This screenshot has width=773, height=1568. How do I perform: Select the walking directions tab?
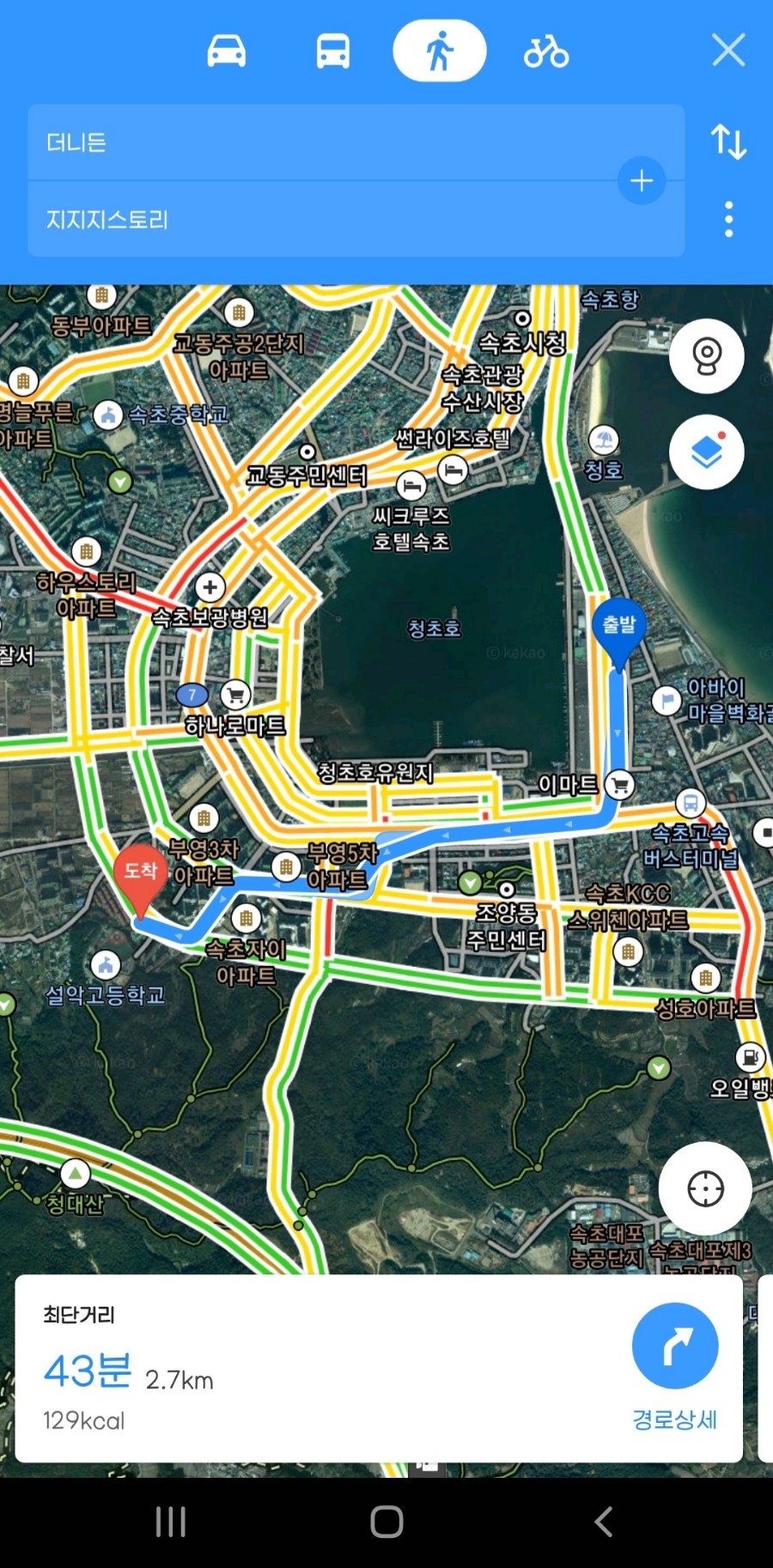pyautogui.click(x=439, y=52)
